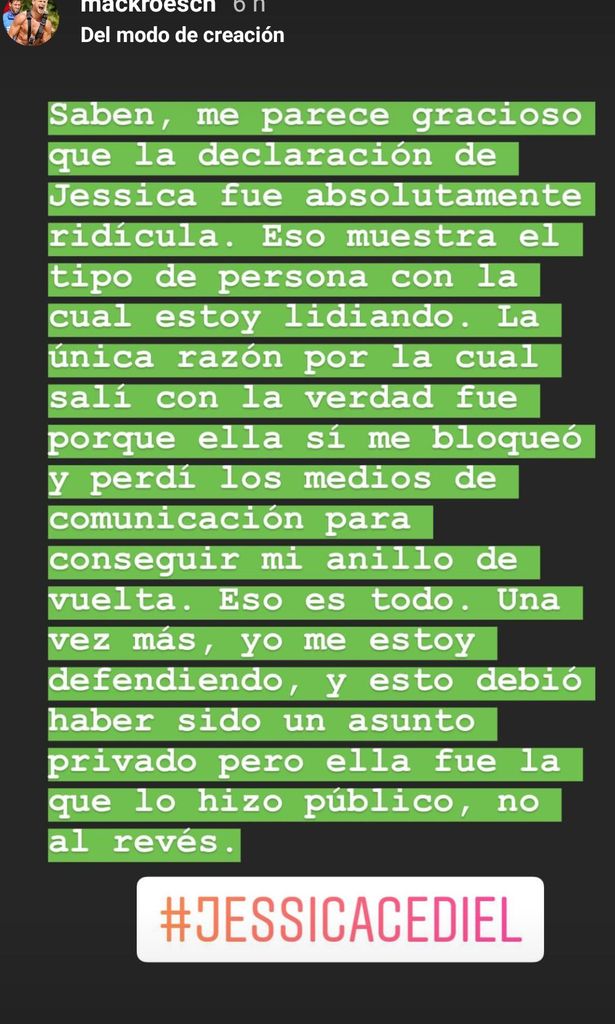Tap the "Del modo de creación" label
Image resolution: width=615 pixels, height=1024 pixels.
click(182, 35)
